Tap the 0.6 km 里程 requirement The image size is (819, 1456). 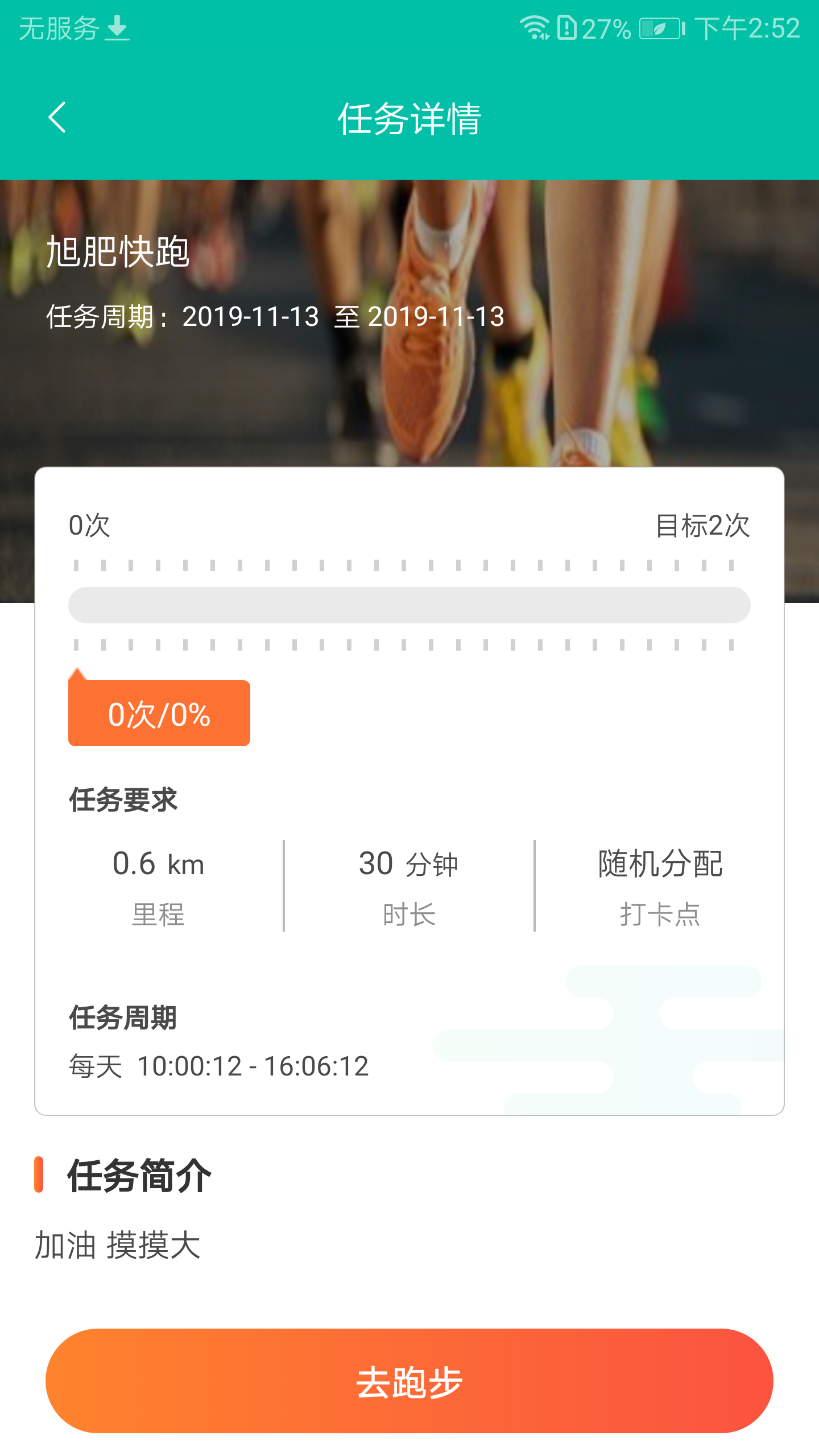point(159,886)
